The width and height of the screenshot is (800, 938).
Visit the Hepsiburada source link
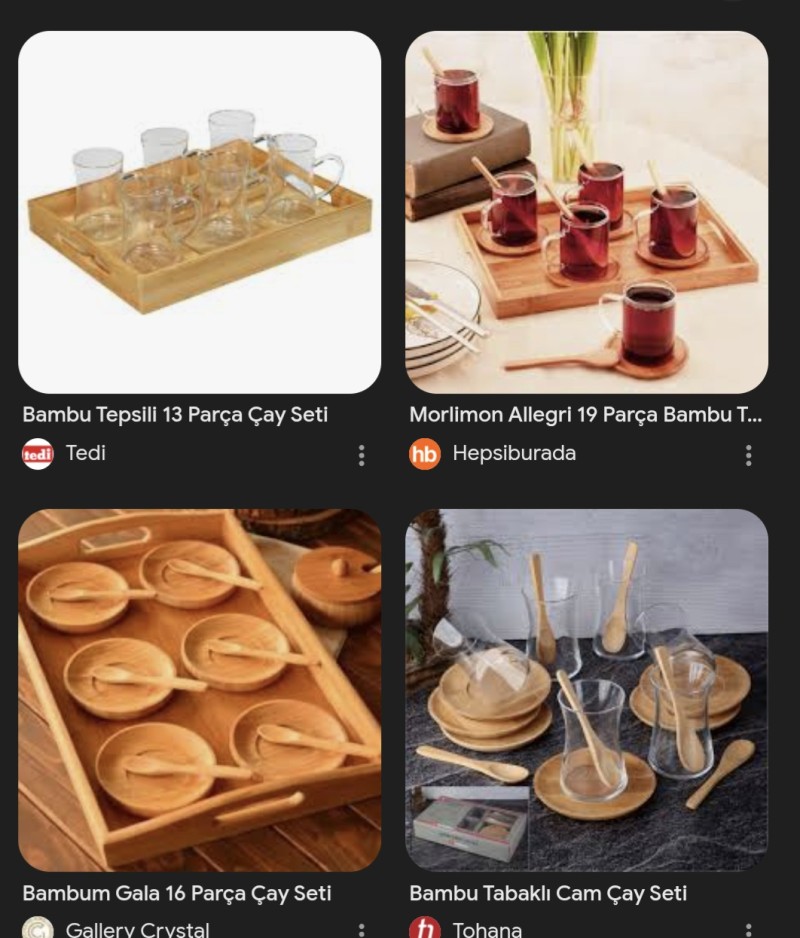pos(513,453)
